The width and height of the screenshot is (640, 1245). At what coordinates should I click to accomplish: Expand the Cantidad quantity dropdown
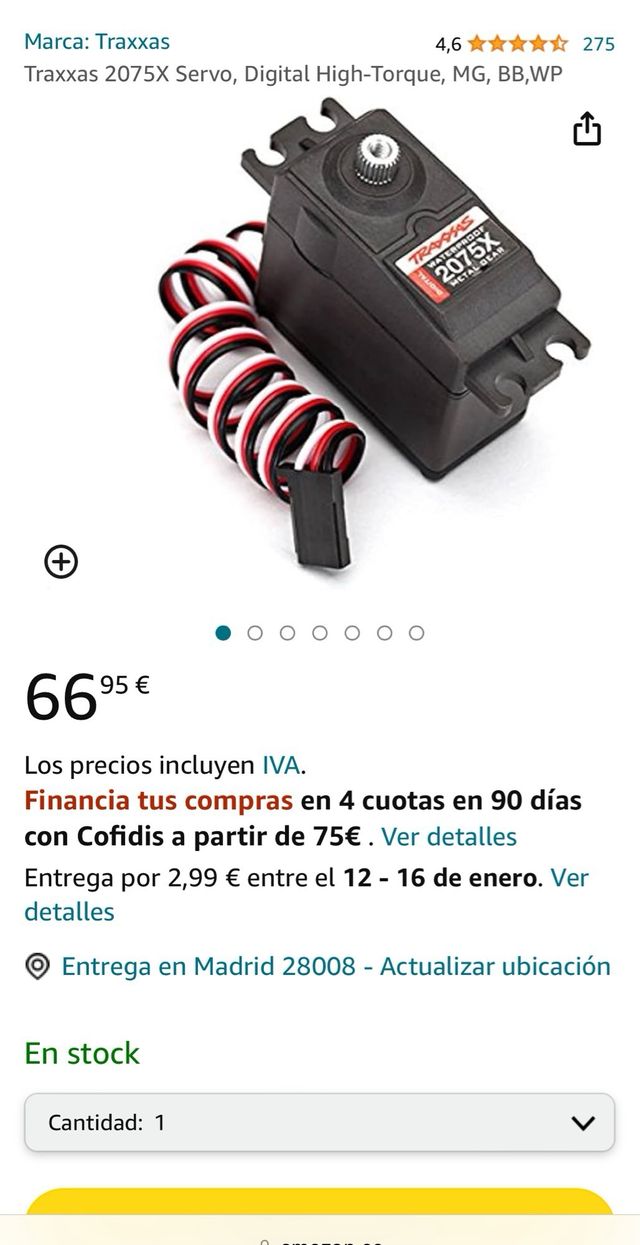[x=319, y=1123]
